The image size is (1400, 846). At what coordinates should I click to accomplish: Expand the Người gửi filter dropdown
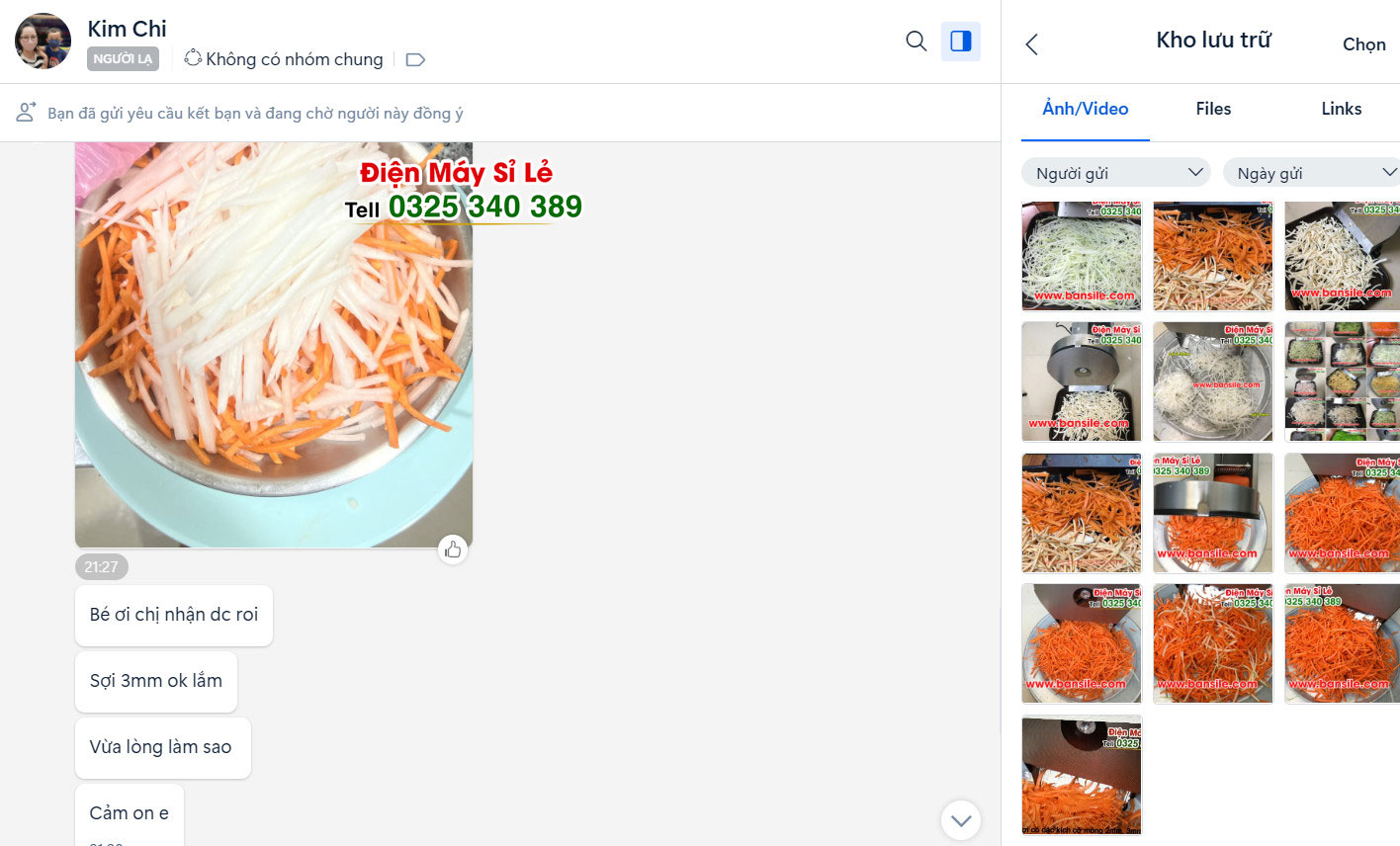click(x=1116, y=173)
